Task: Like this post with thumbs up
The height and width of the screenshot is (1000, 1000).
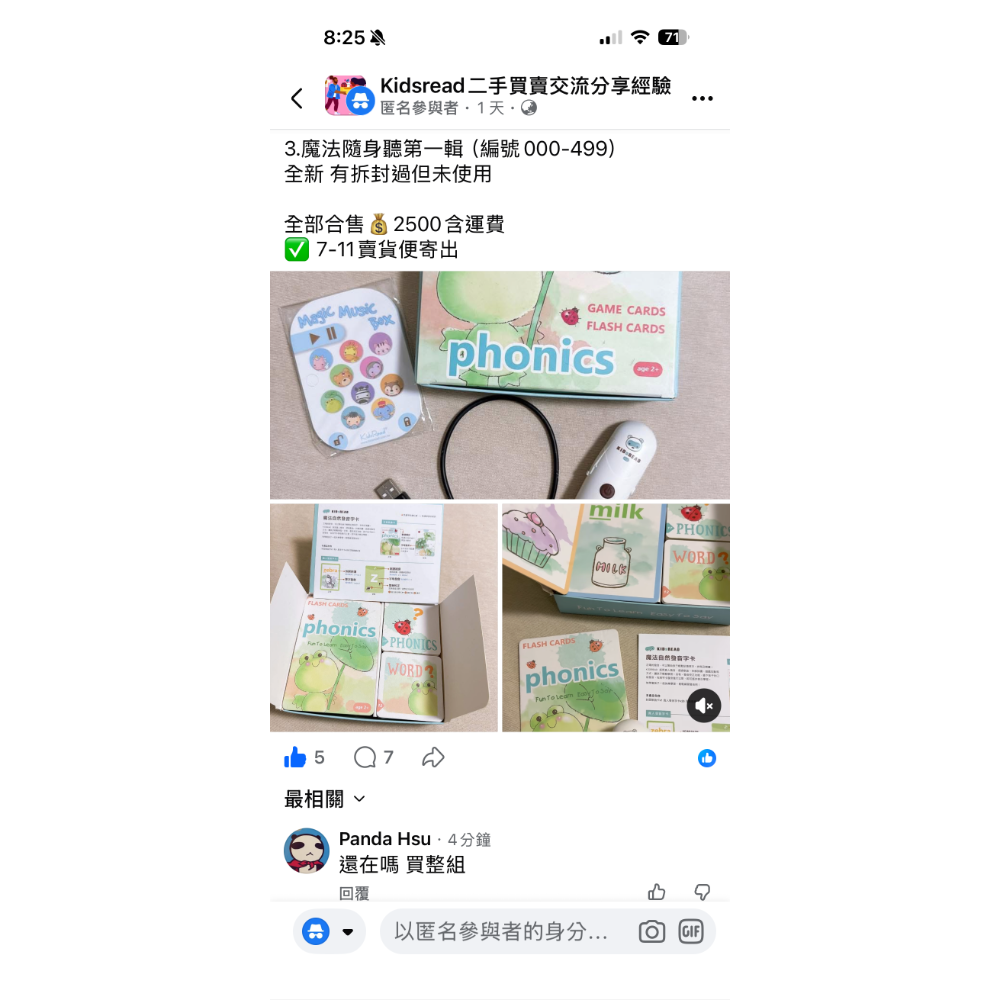Action: coord(295,758)
